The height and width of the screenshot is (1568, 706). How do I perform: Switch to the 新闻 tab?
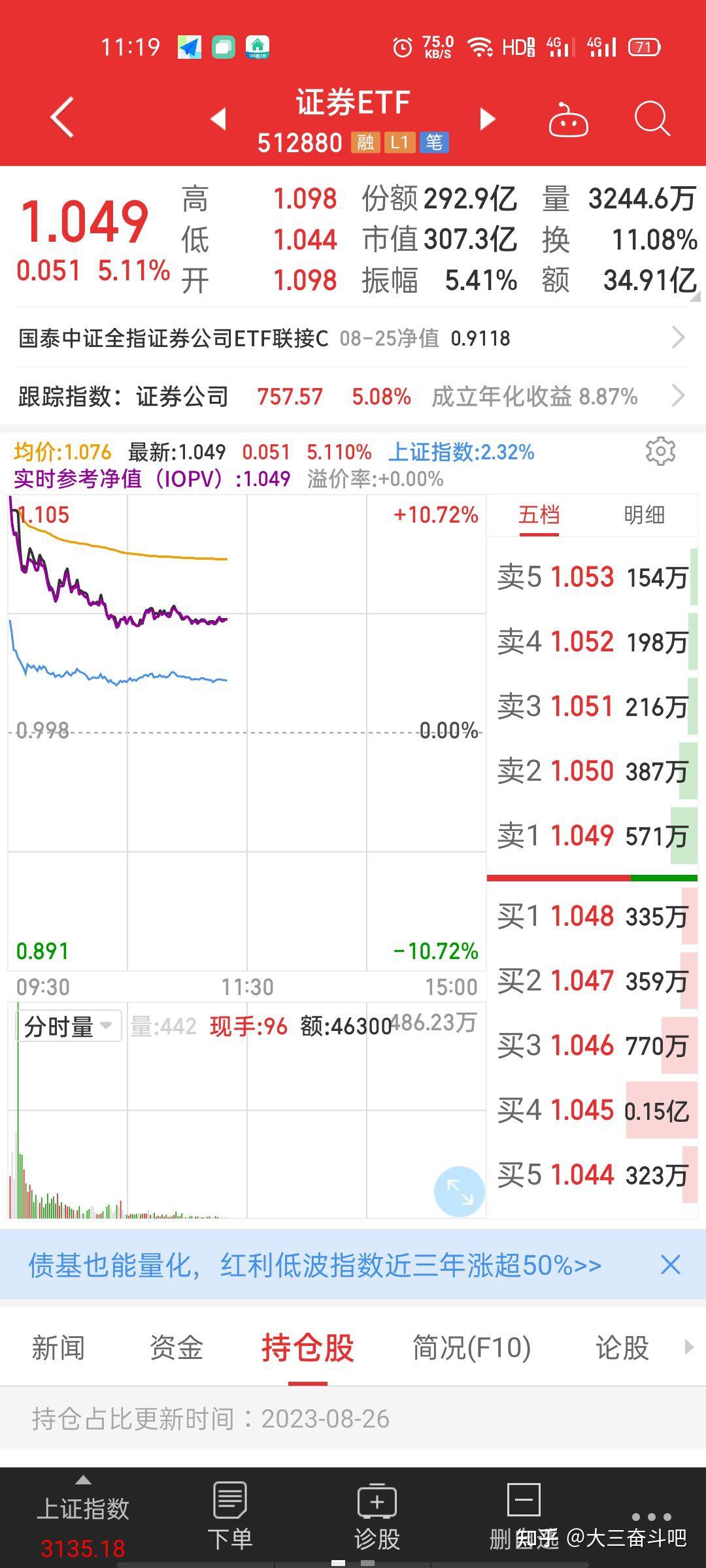click(58, 1347)
